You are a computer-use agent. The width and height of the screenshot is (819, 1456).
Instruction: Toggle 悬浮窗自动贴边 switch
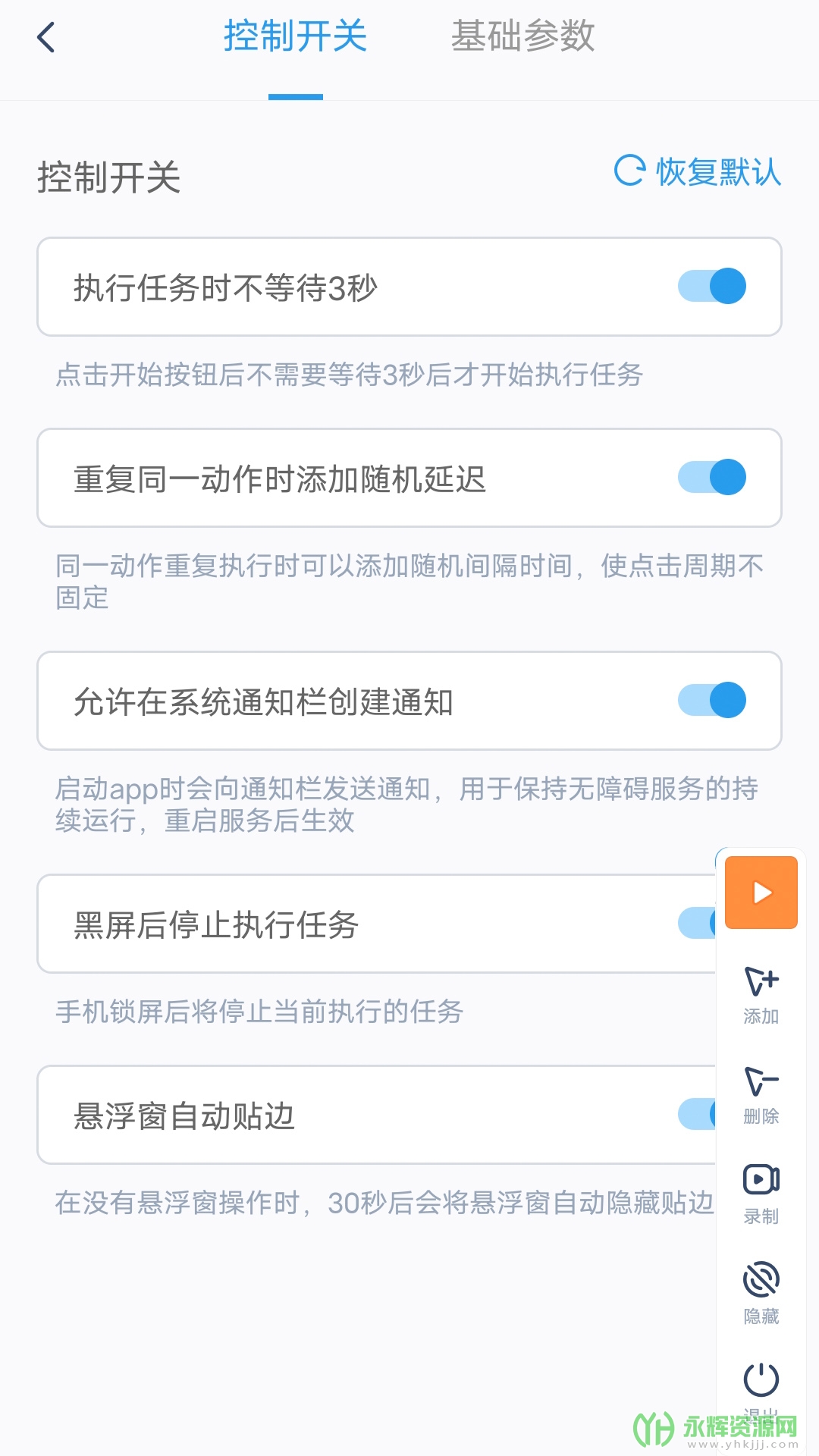tap(697, 1115)
